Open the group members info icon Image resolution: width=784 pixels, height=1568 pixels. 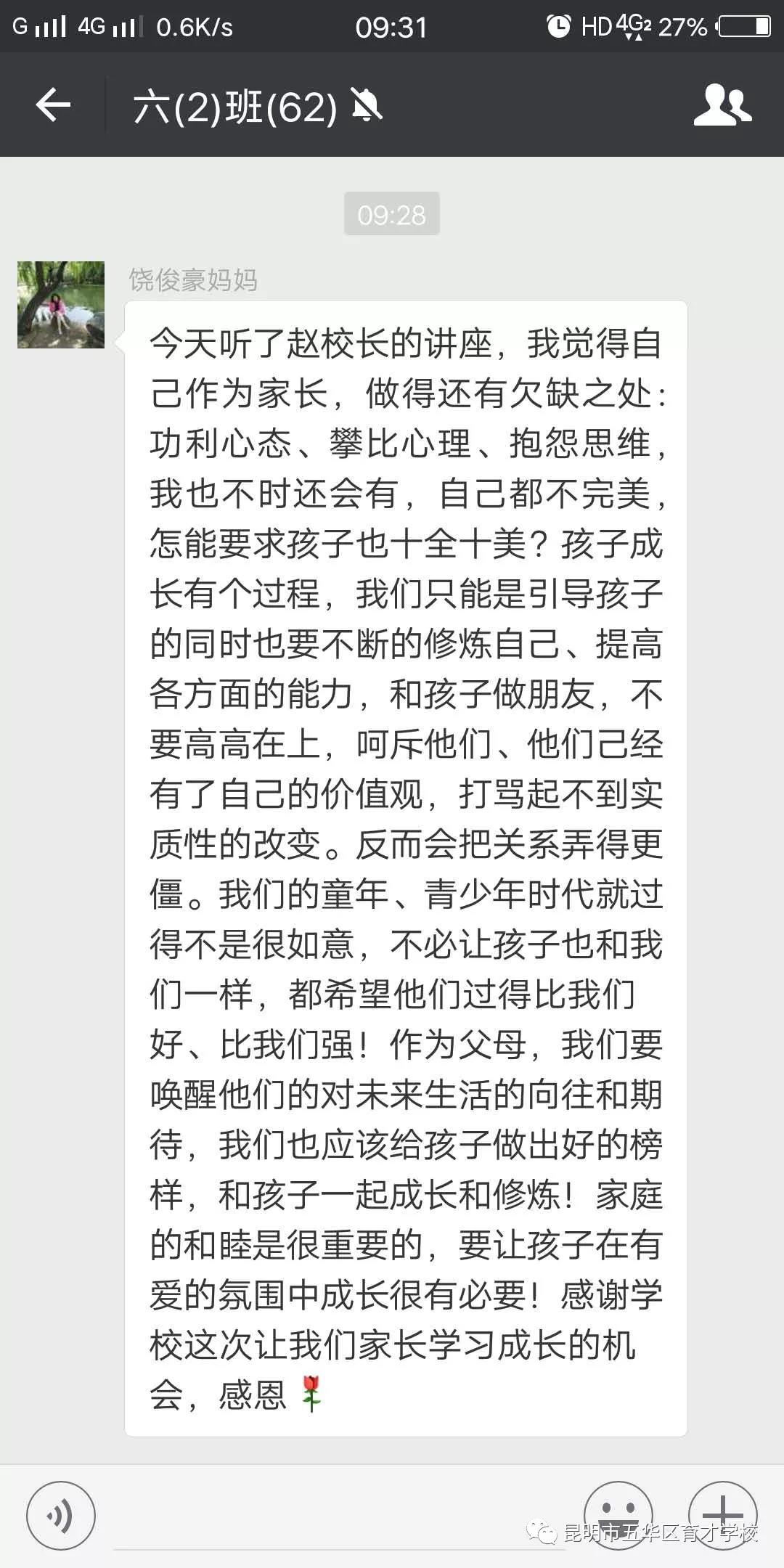click(x=722, y=105)
